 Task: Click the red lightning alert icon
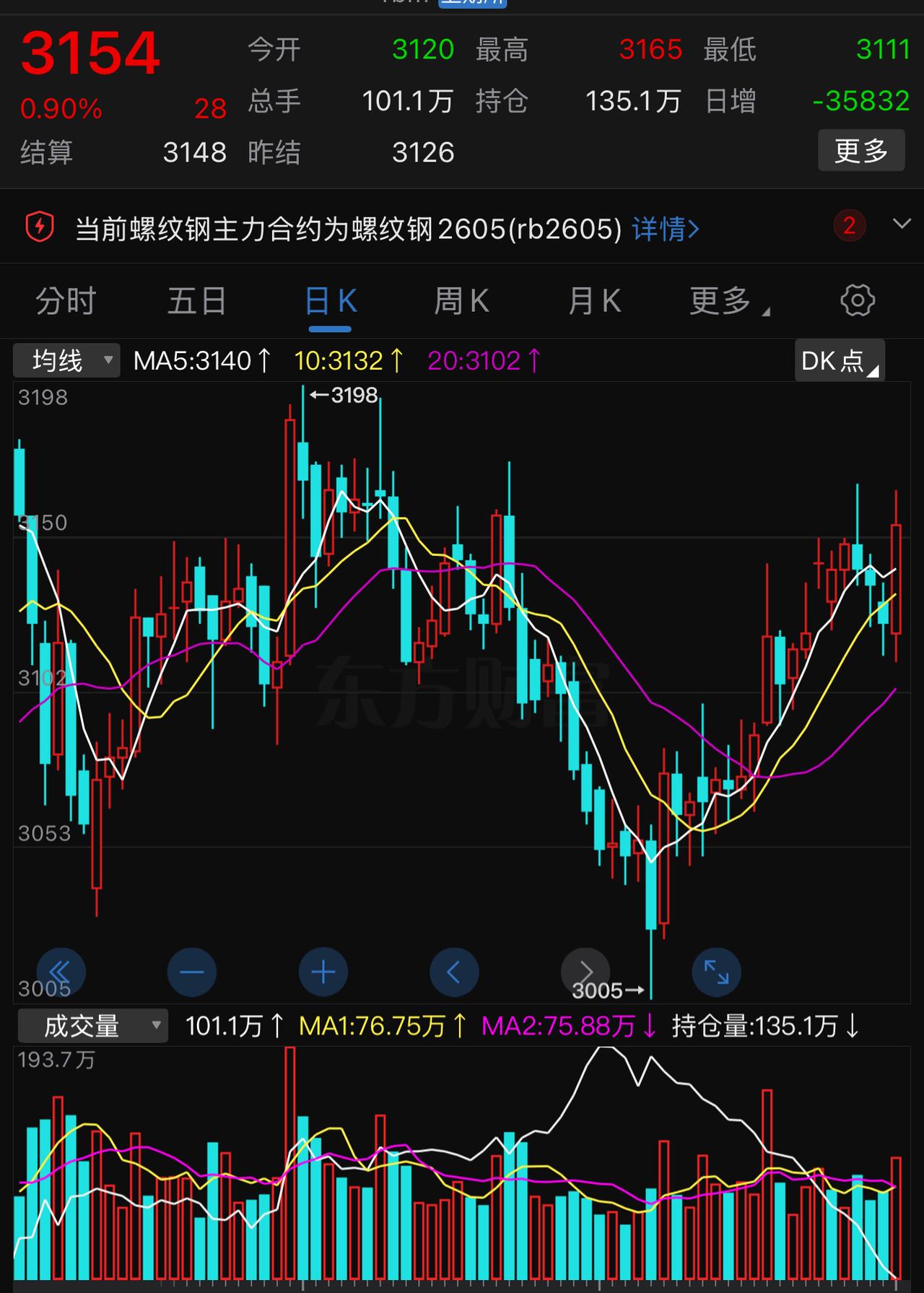point(40,227)
